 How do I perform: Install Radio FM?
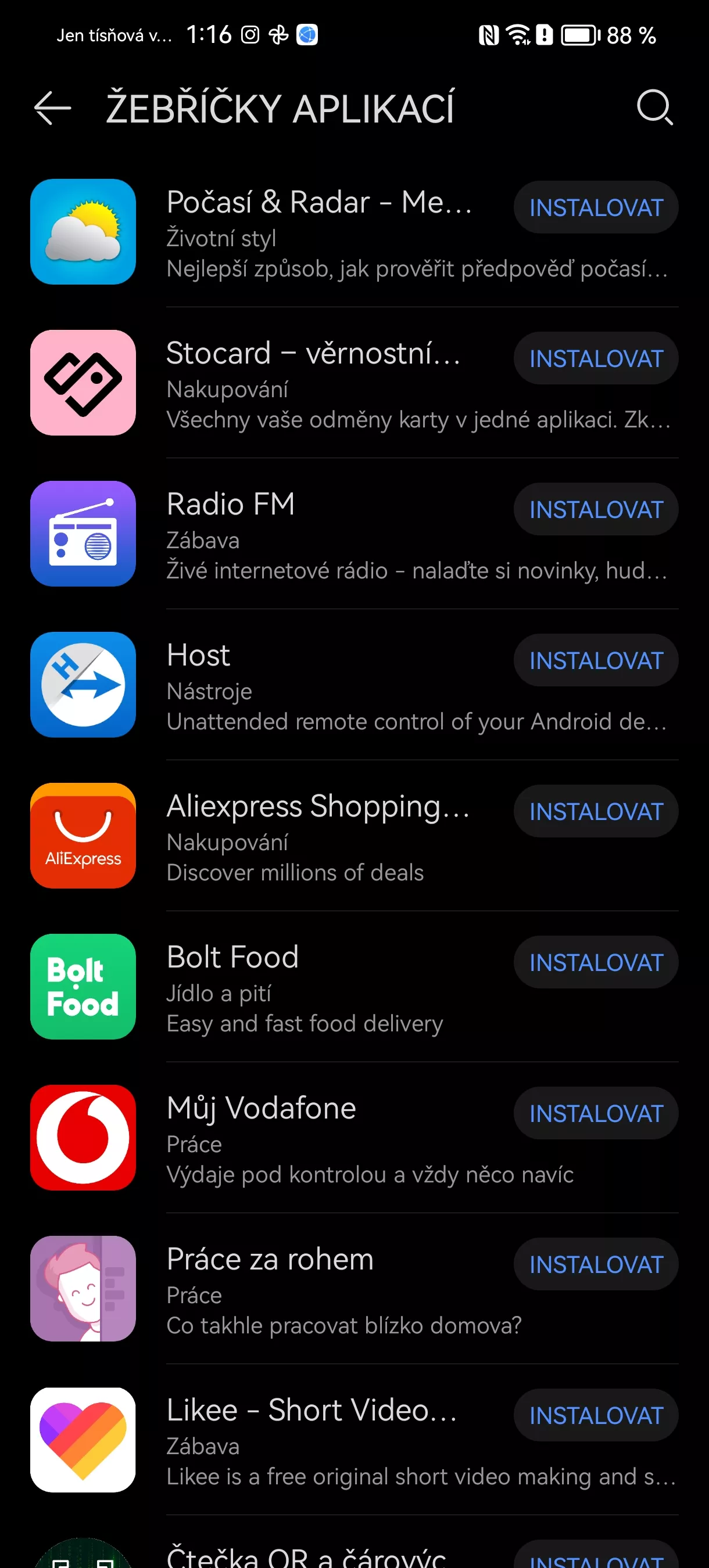(596, 509)
